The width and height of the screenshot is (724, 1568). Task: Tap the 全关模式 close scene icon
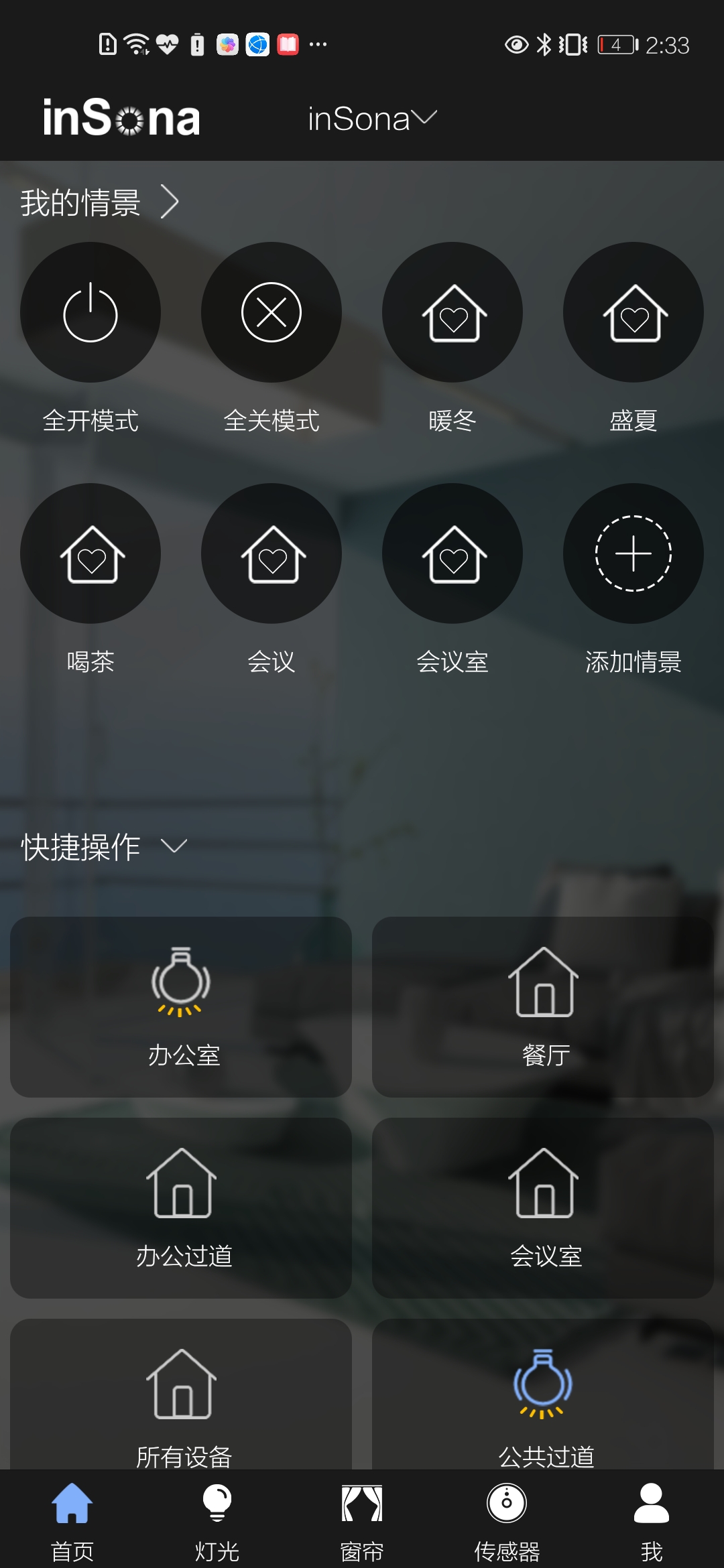tap(271, 312)
